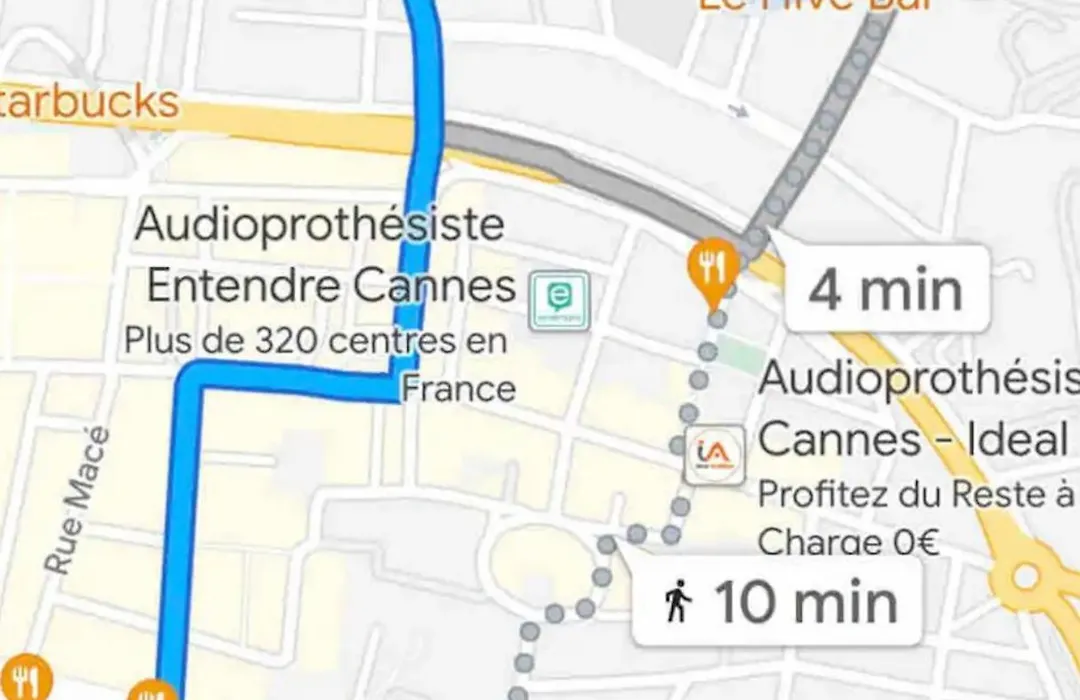Select the alternate 4 min route label
Screen dimensions: 1080x700
(x=886, y=288)
